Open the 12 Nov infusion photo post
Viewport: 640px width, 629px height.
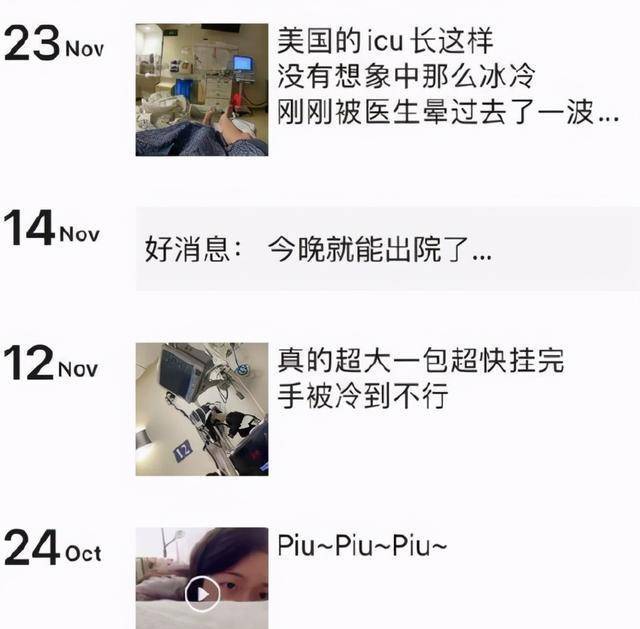coord(202,409)
